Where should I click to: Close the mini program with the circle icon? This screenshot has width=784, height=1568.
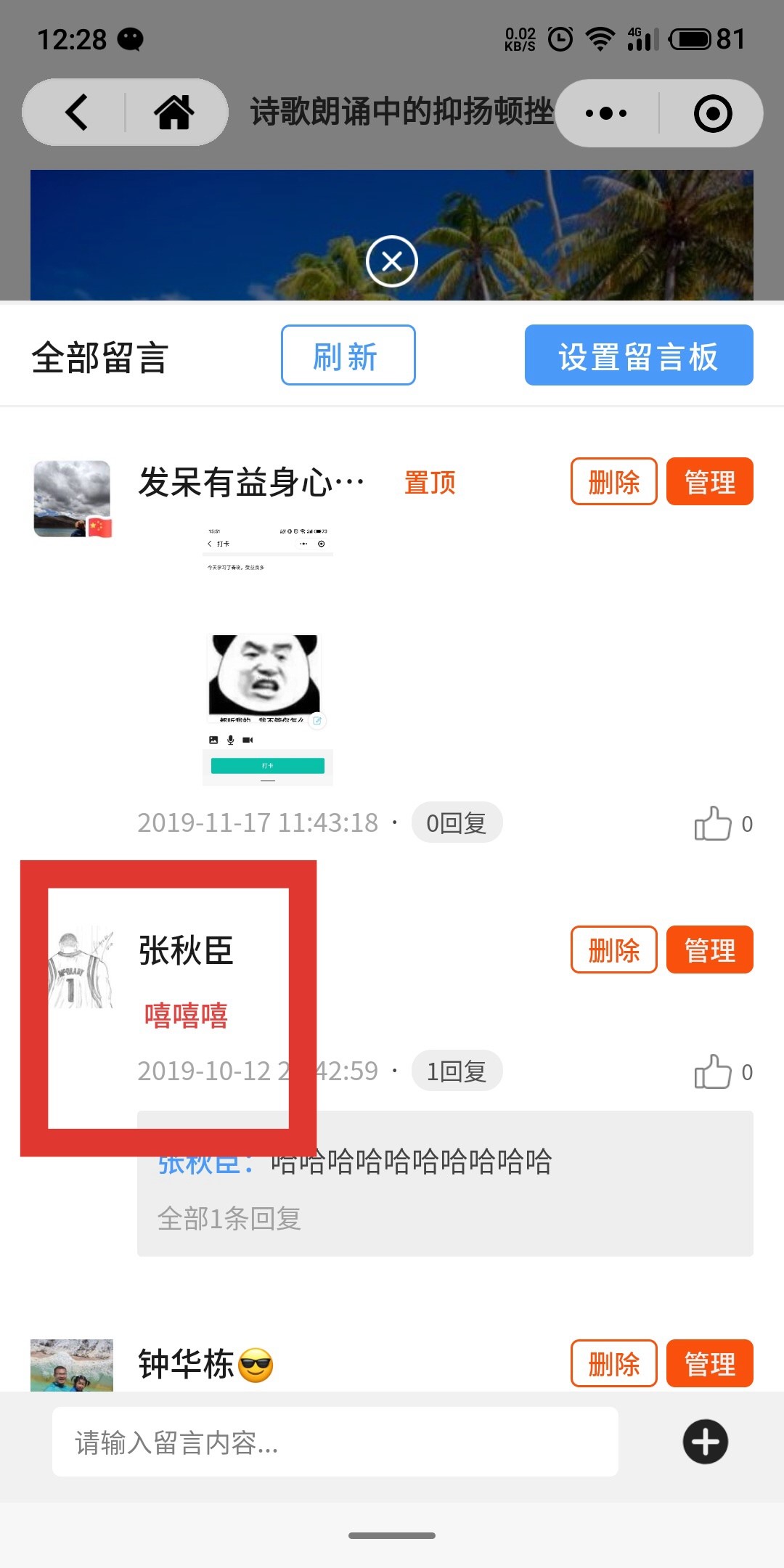[712, 113]
